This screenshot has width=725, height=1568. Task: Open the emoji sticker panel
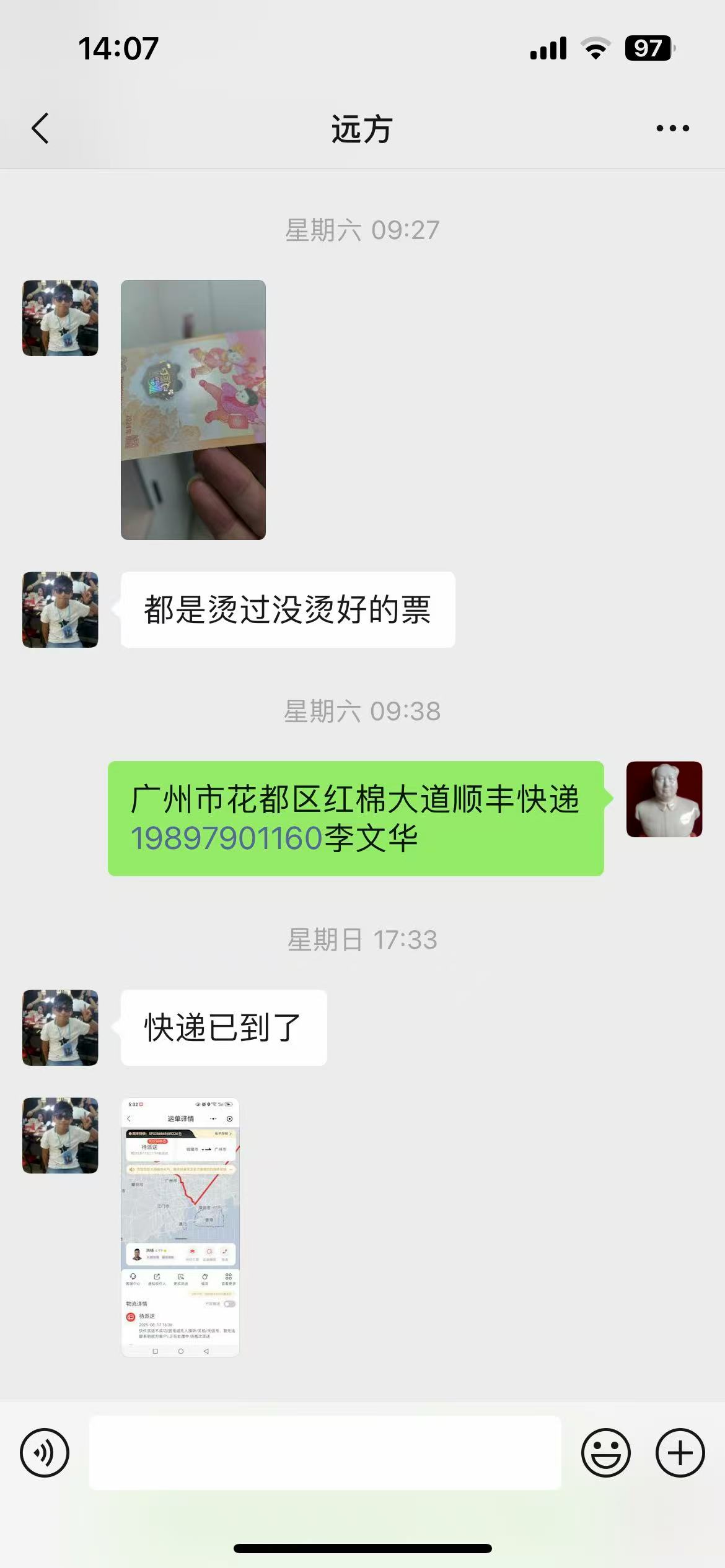606,1453
